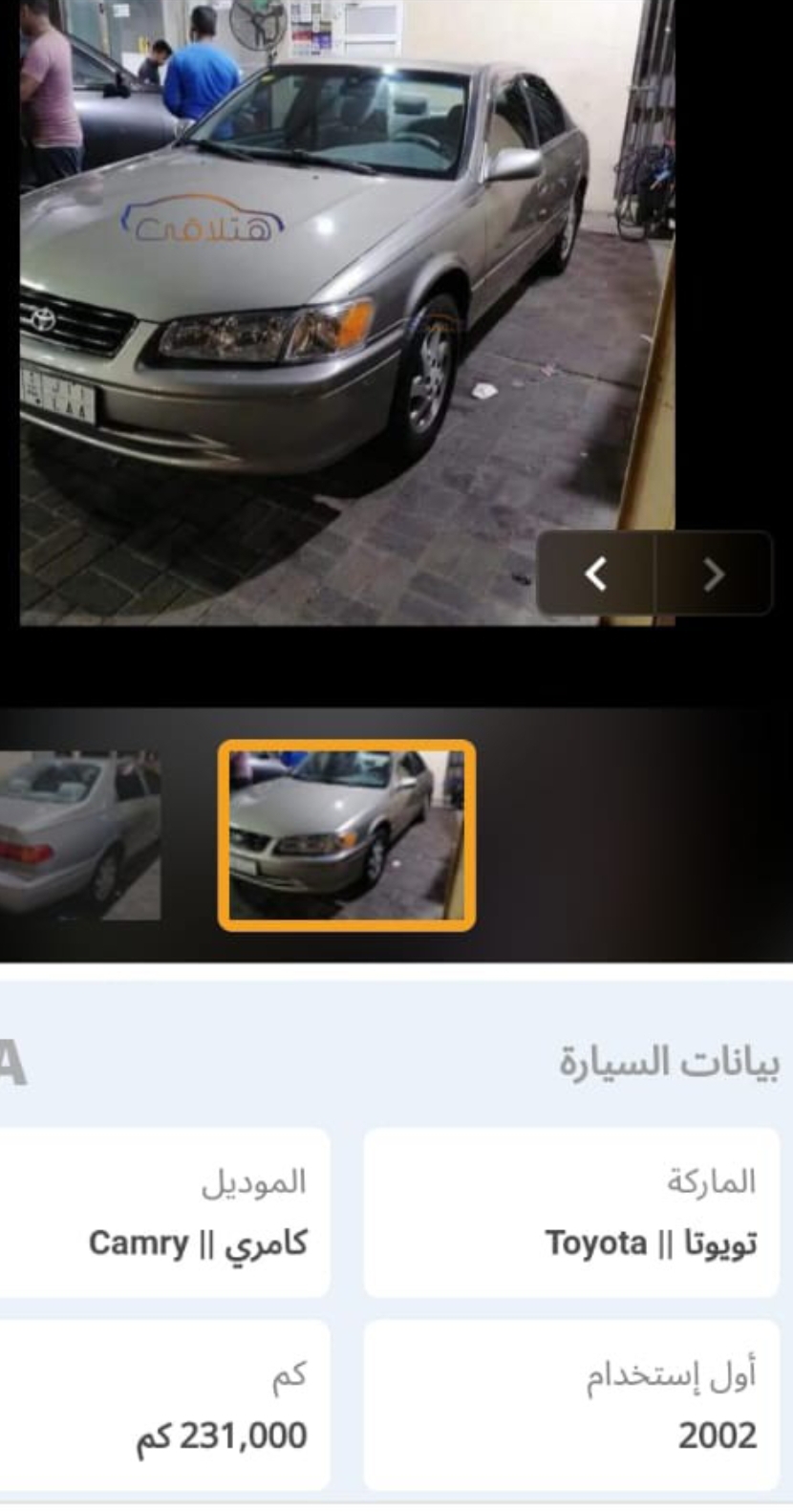Open the main Camry photo full view
The height and width of the screenshot is (1512, 793).
(348, 313)
